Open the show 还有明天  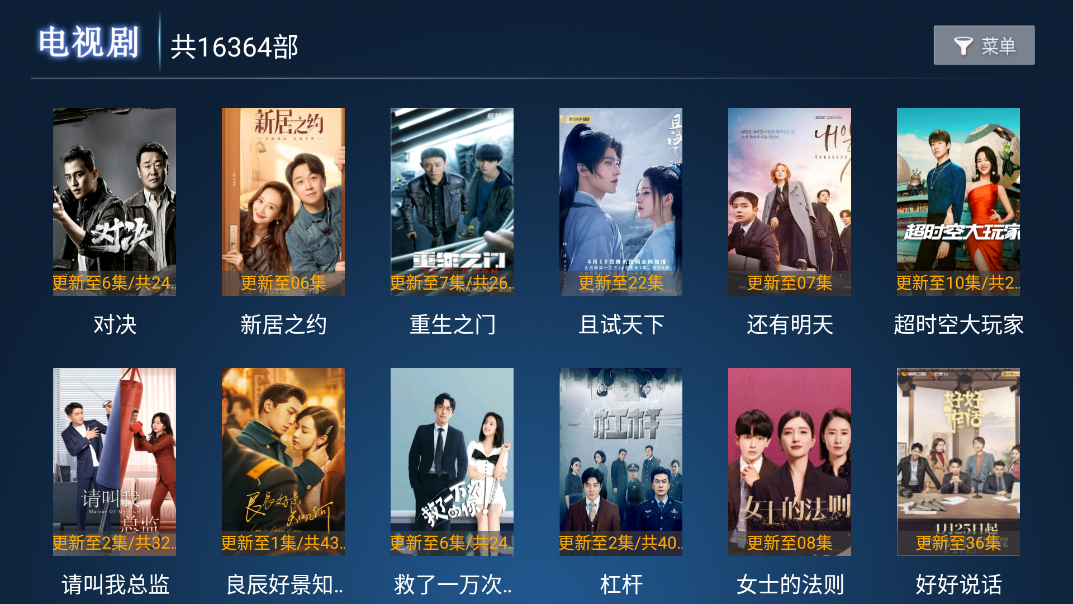pos(789,201)
